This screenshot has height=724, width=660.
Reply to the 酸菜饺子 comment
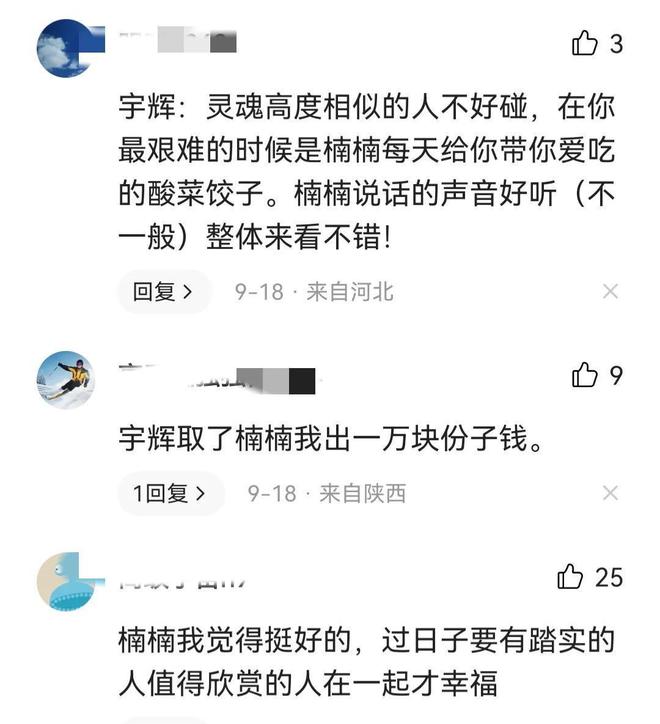pos(164,292)
